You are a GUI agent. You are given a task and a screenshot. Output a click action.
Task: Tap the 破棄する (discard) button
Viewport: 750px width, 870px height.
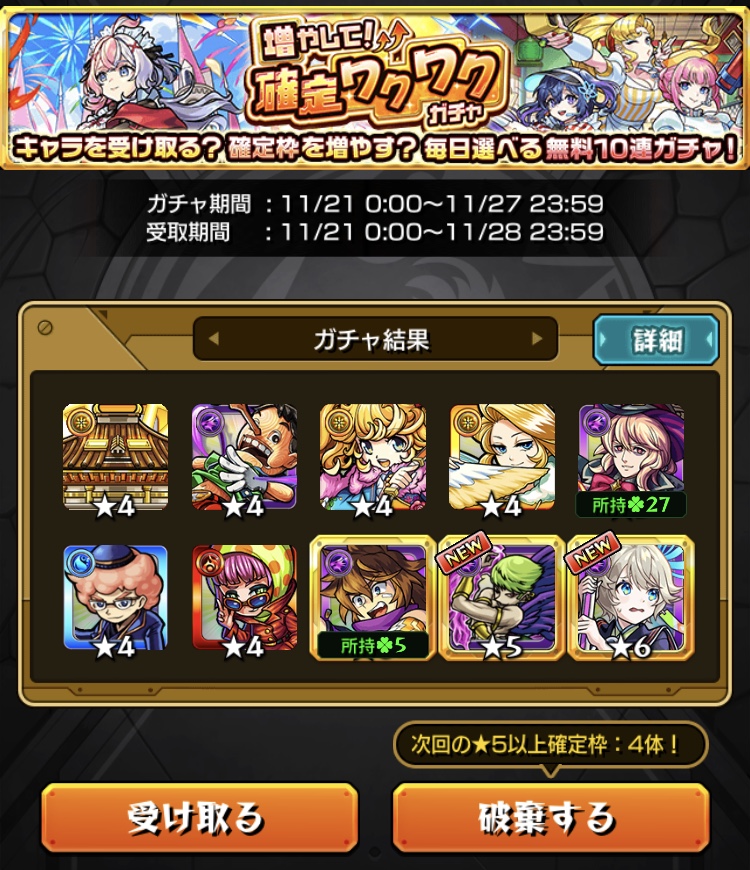[551, 818]
